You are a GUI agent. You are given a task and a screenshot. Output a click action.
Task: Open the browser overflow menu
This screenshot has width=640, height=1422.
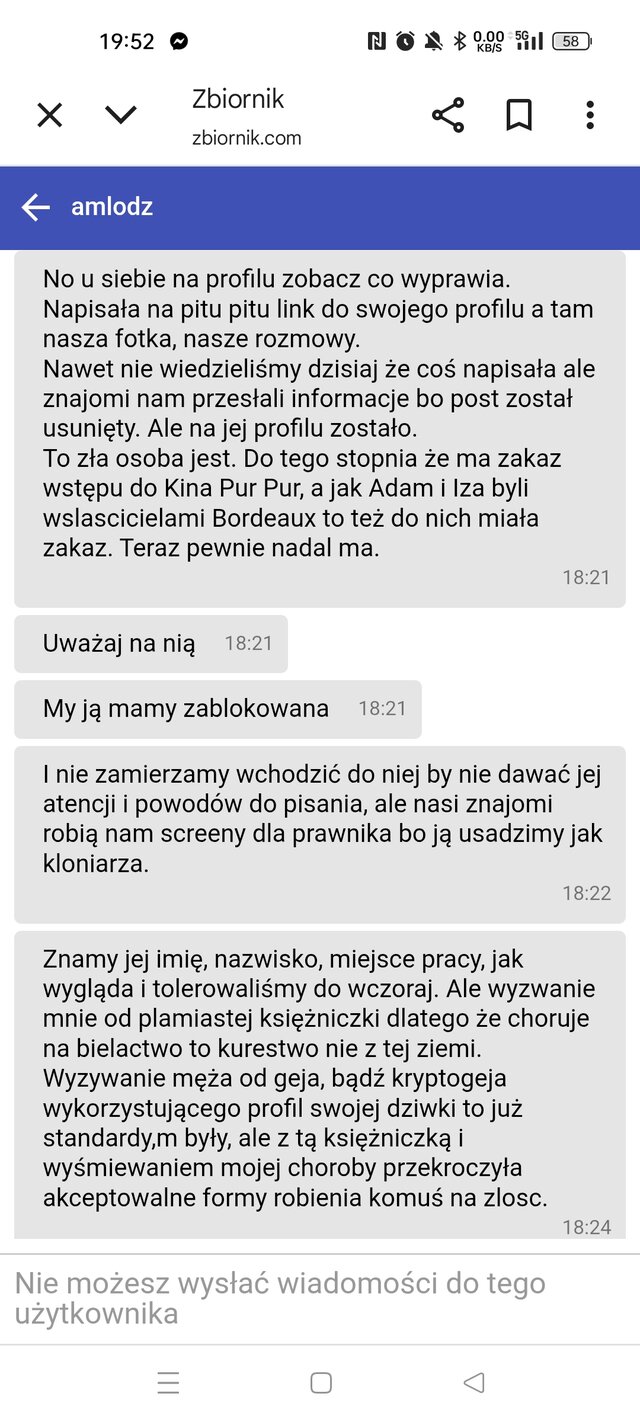tap(590, 115)
